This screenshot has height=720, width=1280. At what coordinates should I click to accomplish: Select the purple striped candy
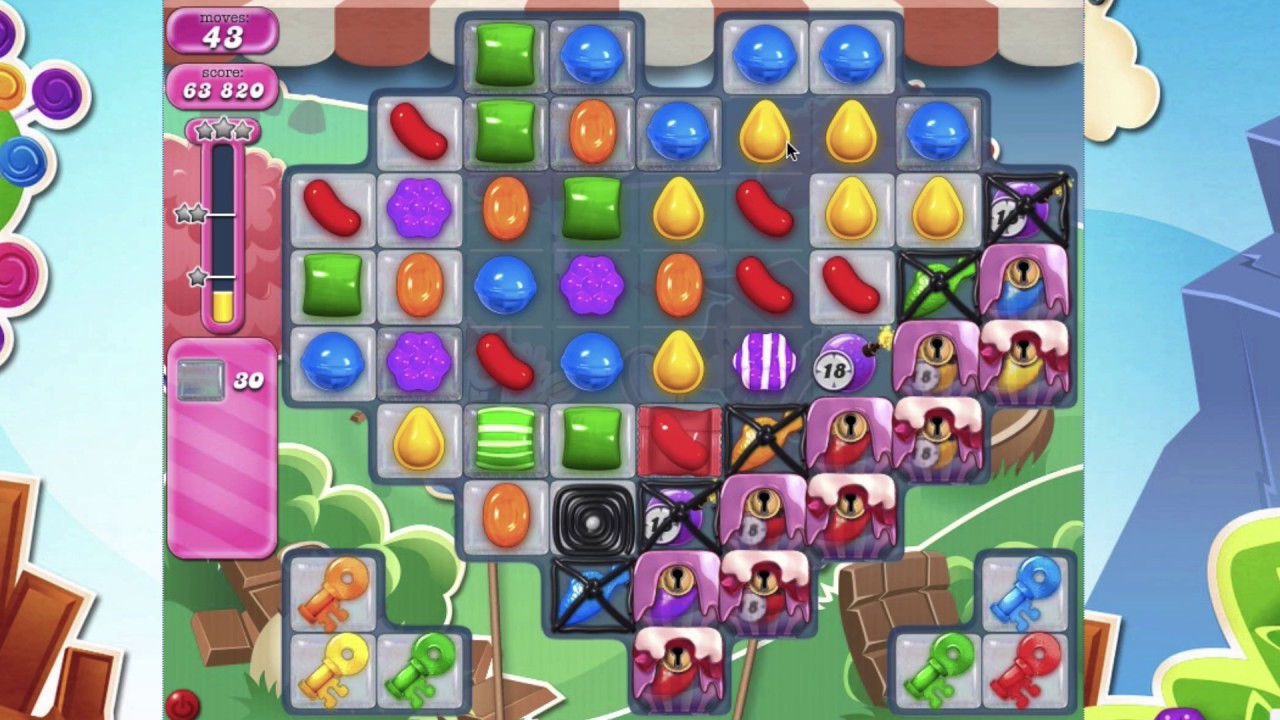[x=765, y=362]
